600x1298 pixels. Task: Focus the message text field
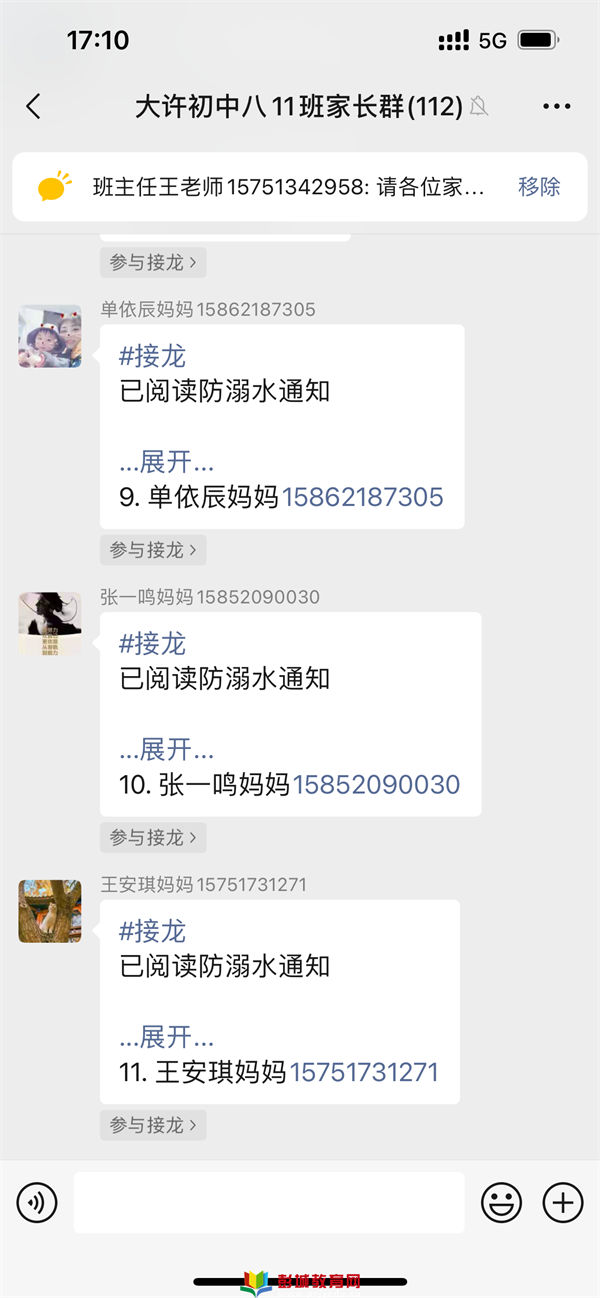(x=269, y=1202)
